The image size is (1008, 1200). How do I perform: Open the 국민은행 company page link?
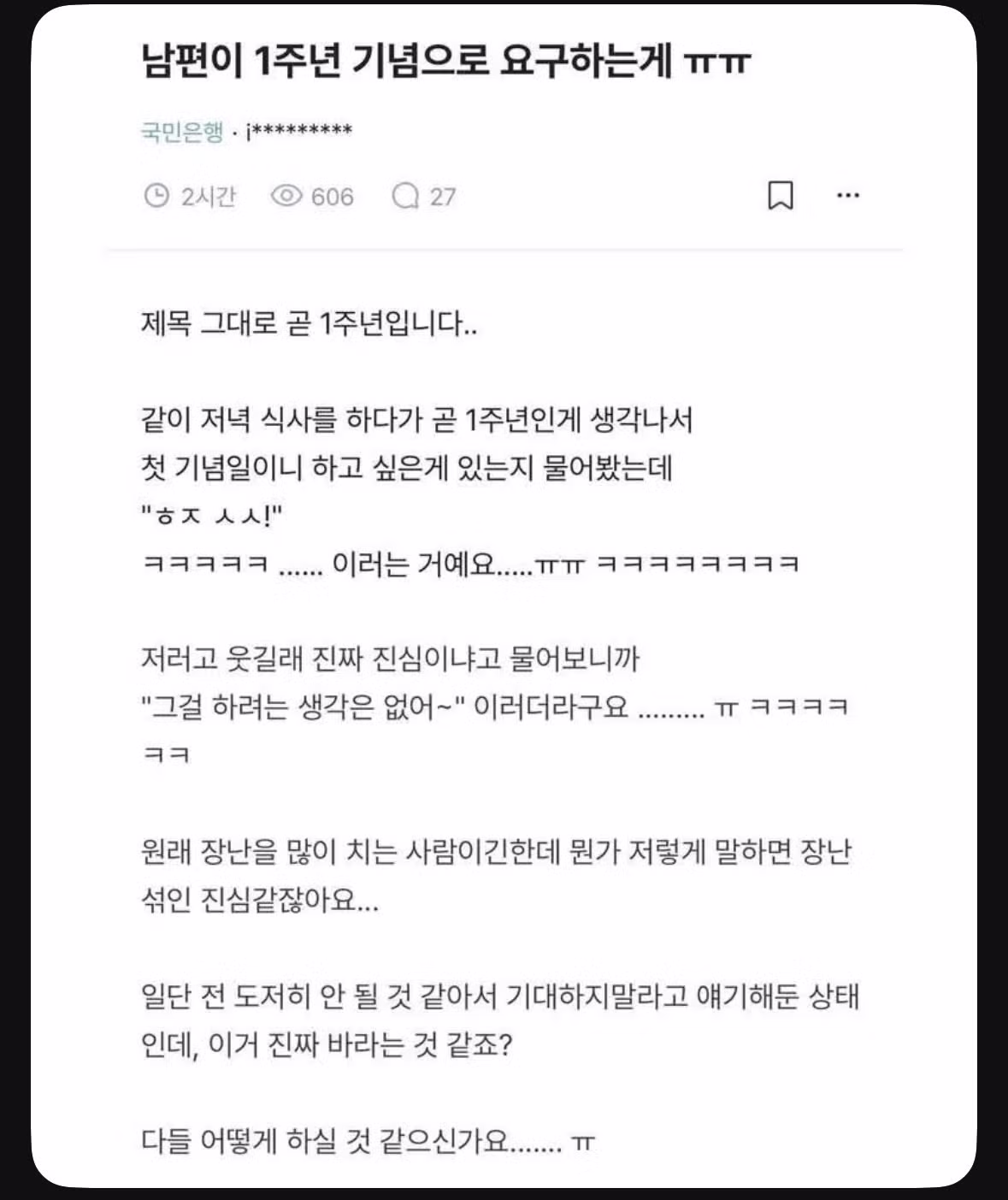[182, 132]
